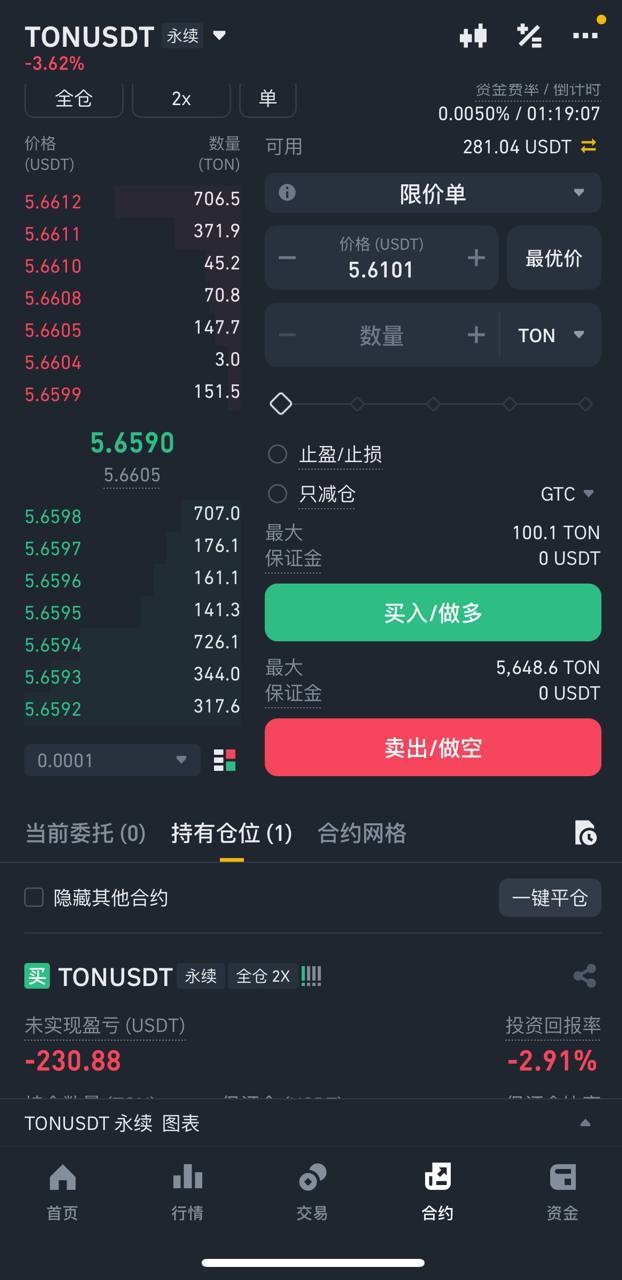Change margin mode from 全仓
This screenshot has height=1280, width=622.
(x=74, y=98)
